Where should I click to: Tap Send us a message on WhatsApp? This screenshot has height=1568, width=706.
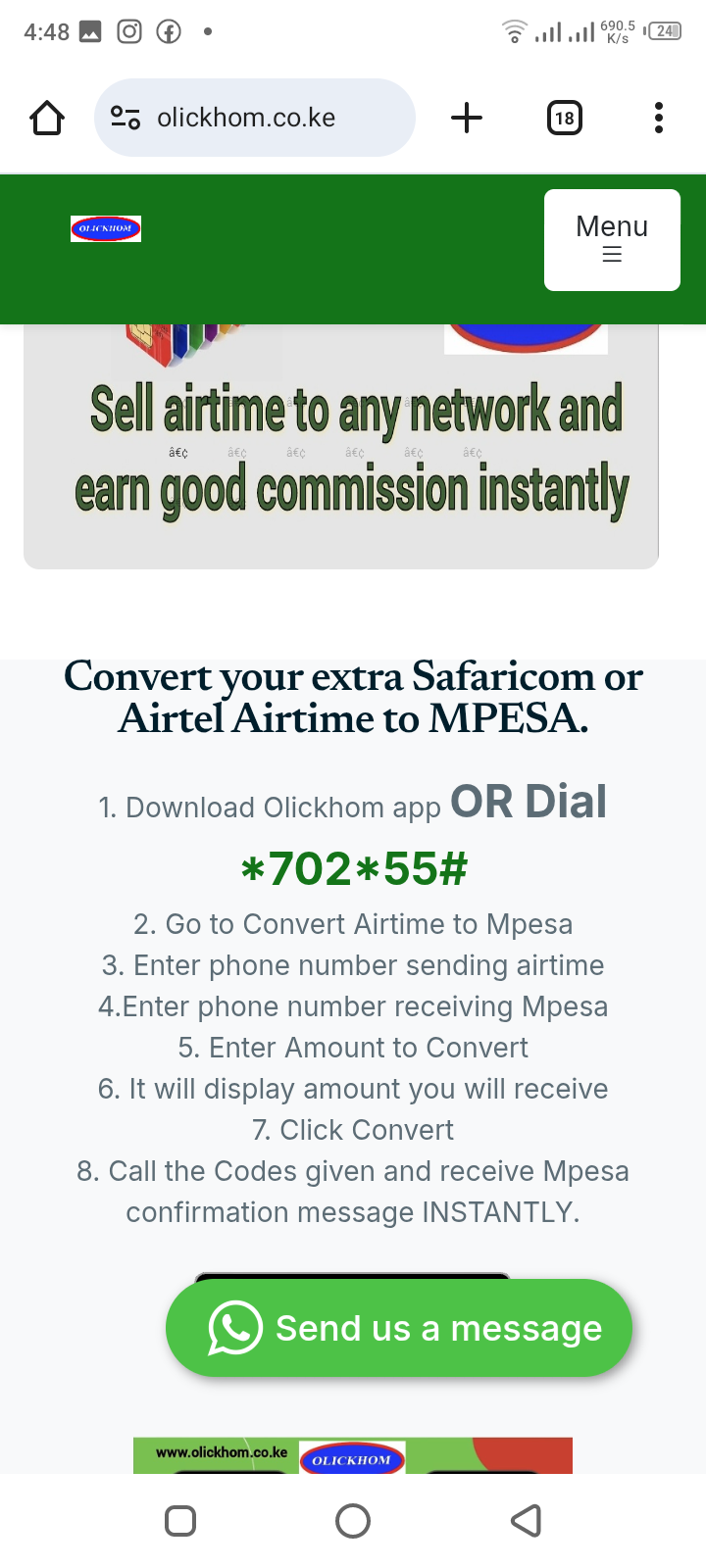pyautogui.click(x=399, y=1328)
